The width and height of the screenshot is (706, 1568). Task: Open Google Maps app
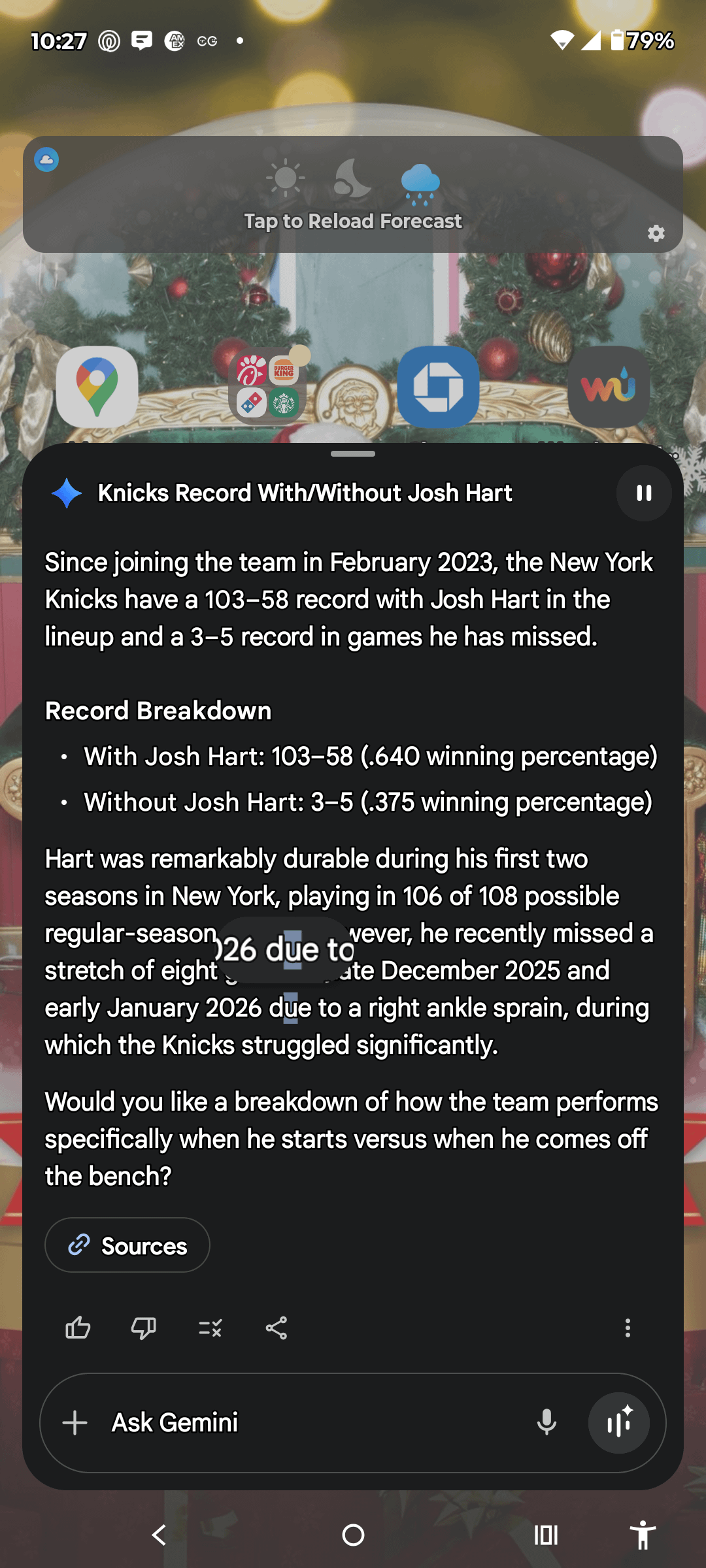point(97,387)
